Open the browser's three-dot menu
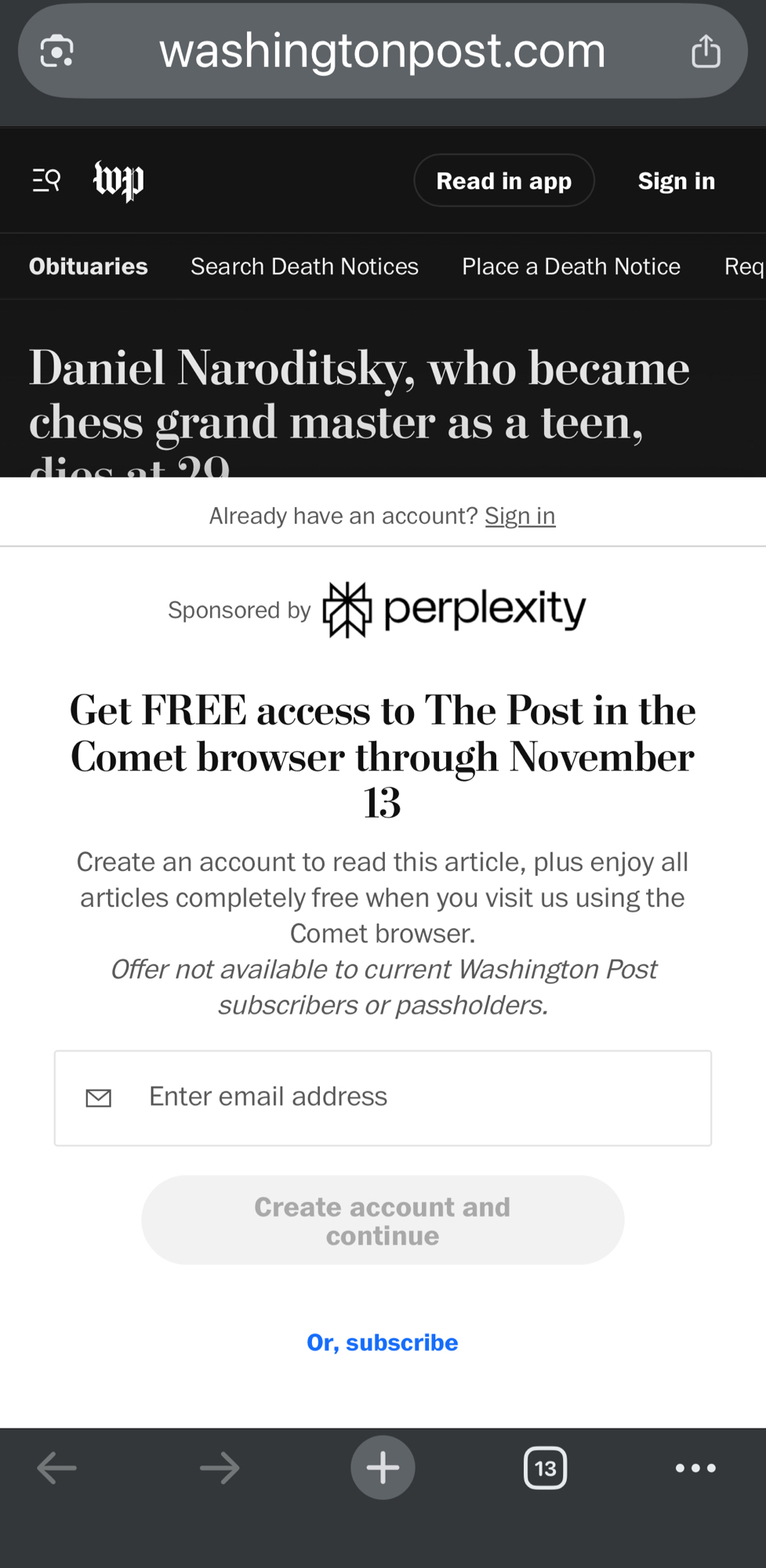766x1568 pixels. tap(695, 1468)
